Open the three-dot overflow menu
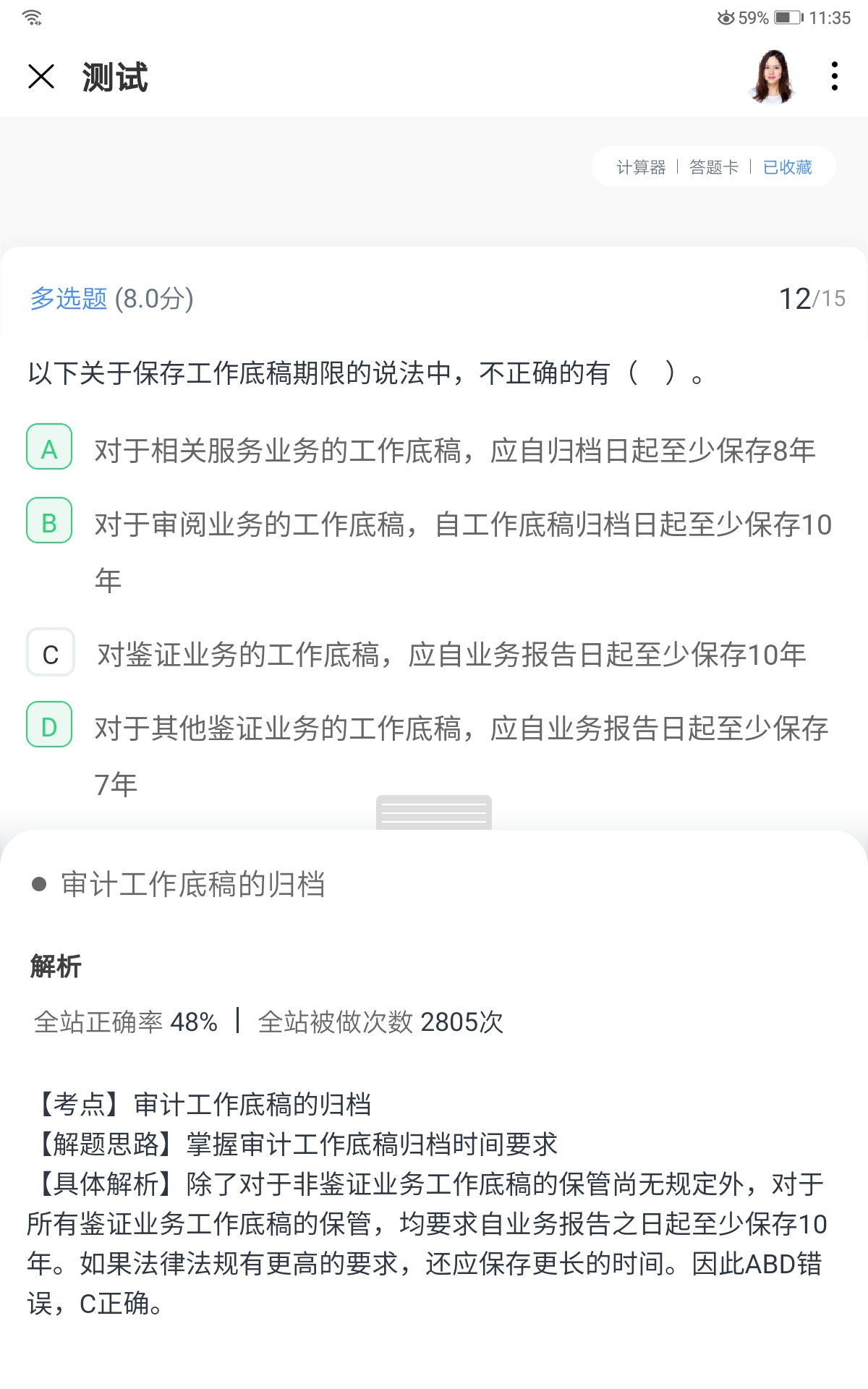Screen dimensions: 868x1389 coord(835,76)
